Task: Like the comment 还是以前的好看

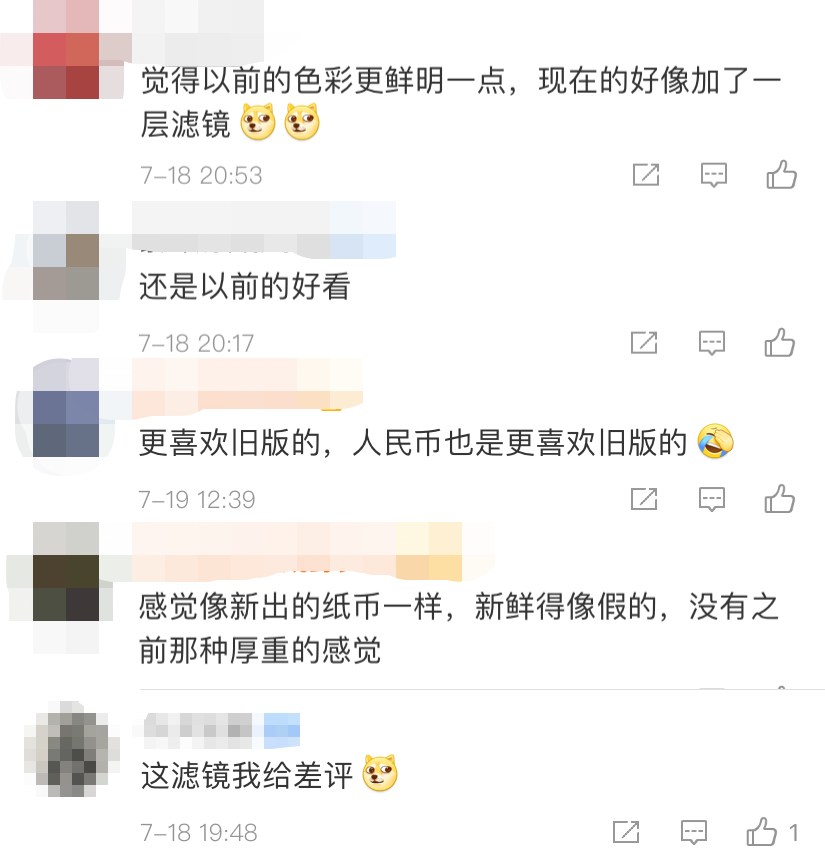Action: (x=779, y=343)
